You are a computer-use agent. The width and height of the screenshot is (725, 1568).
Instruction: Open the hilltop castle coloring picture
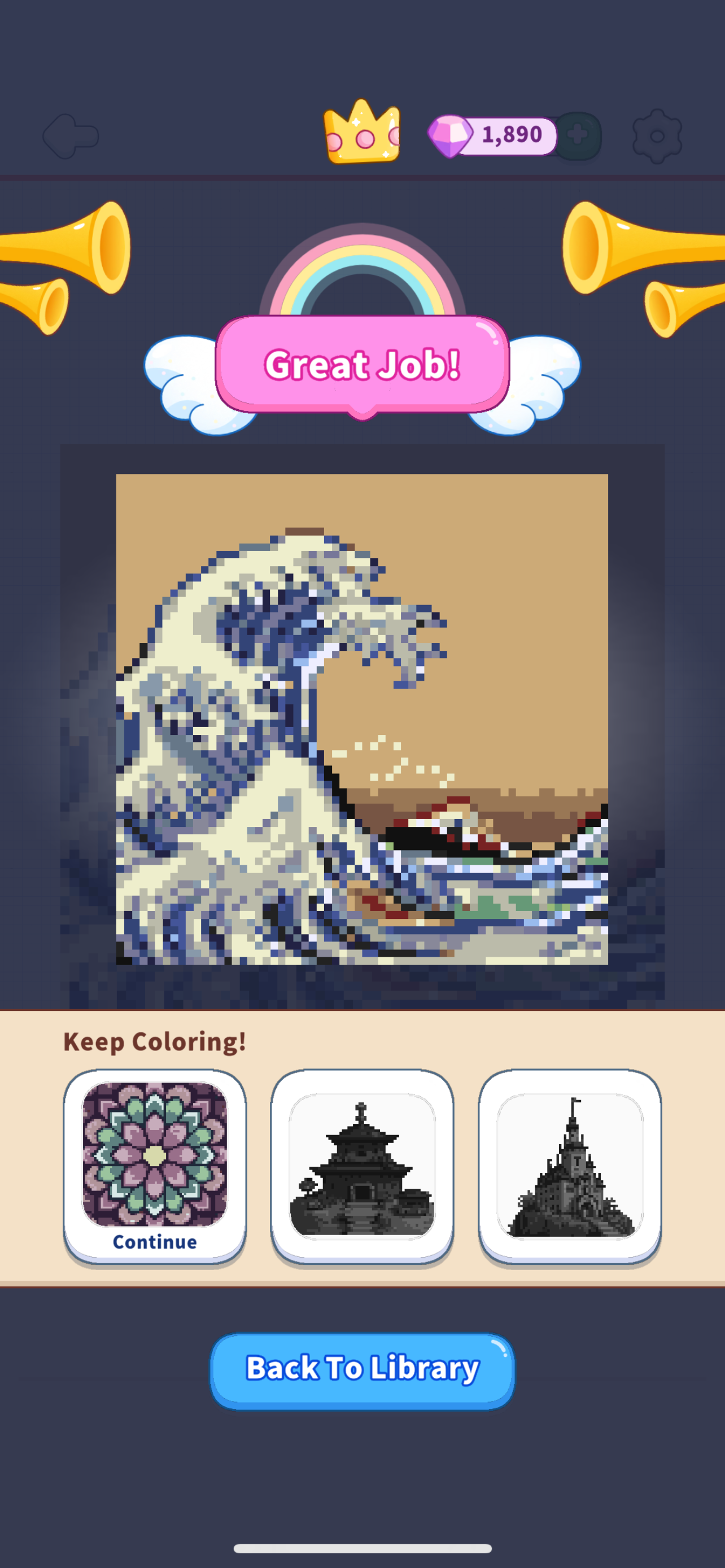570,1166
